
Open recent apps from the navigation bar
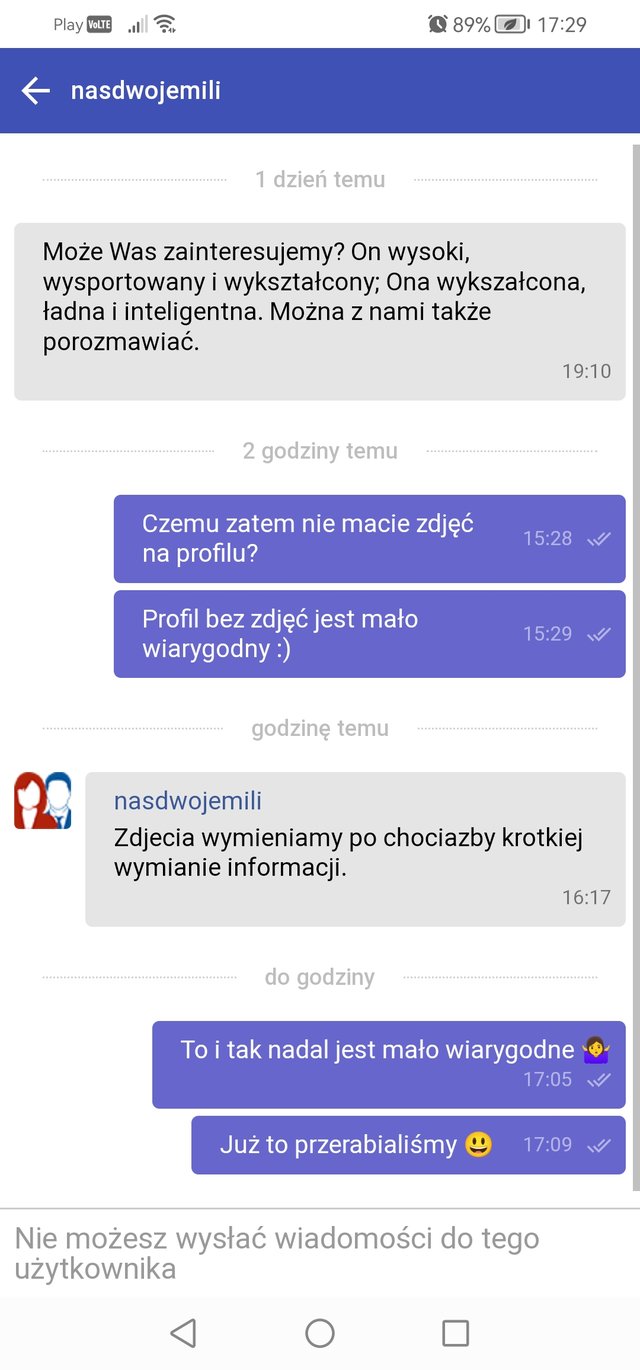point(455,1332)
